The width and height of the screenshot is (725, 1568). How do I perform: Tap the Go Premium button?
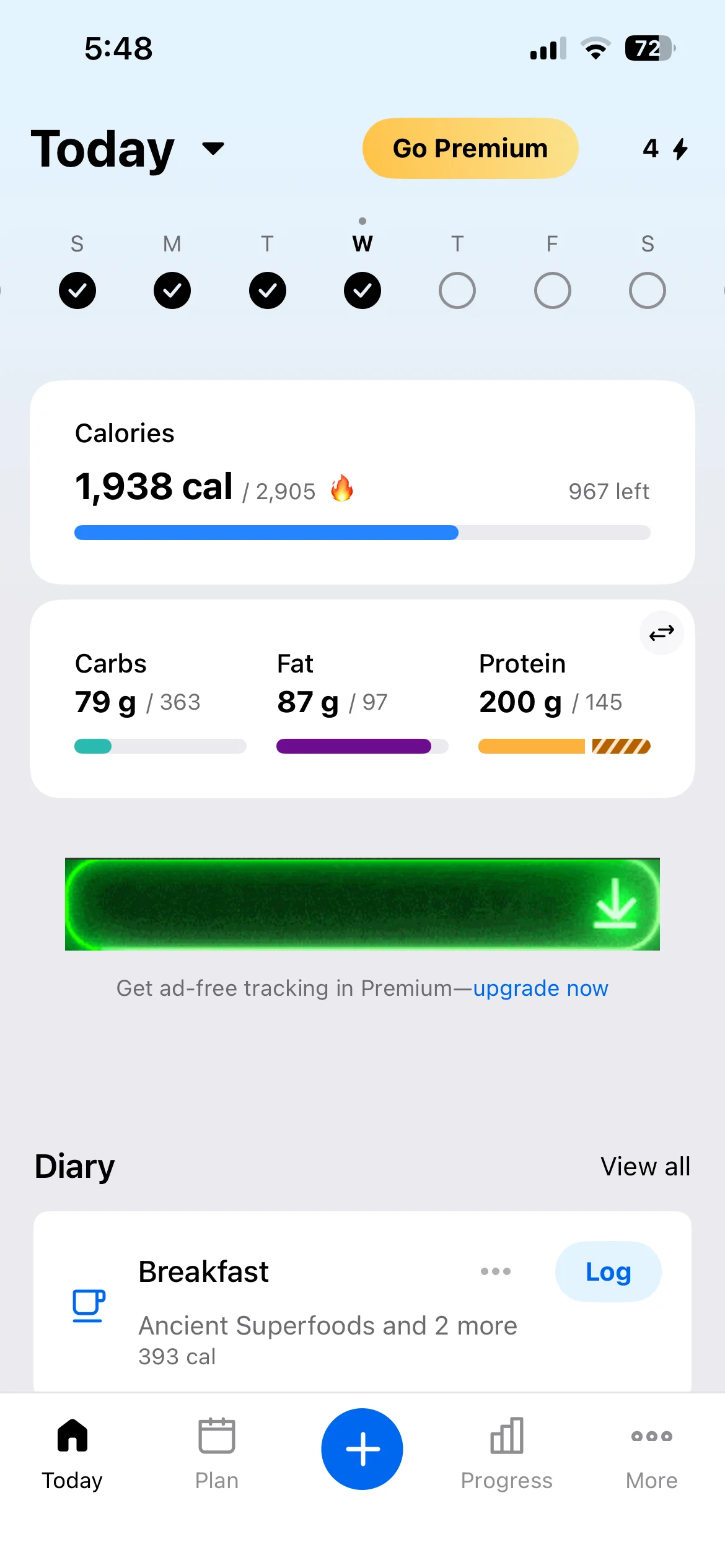tap(470, 149)
